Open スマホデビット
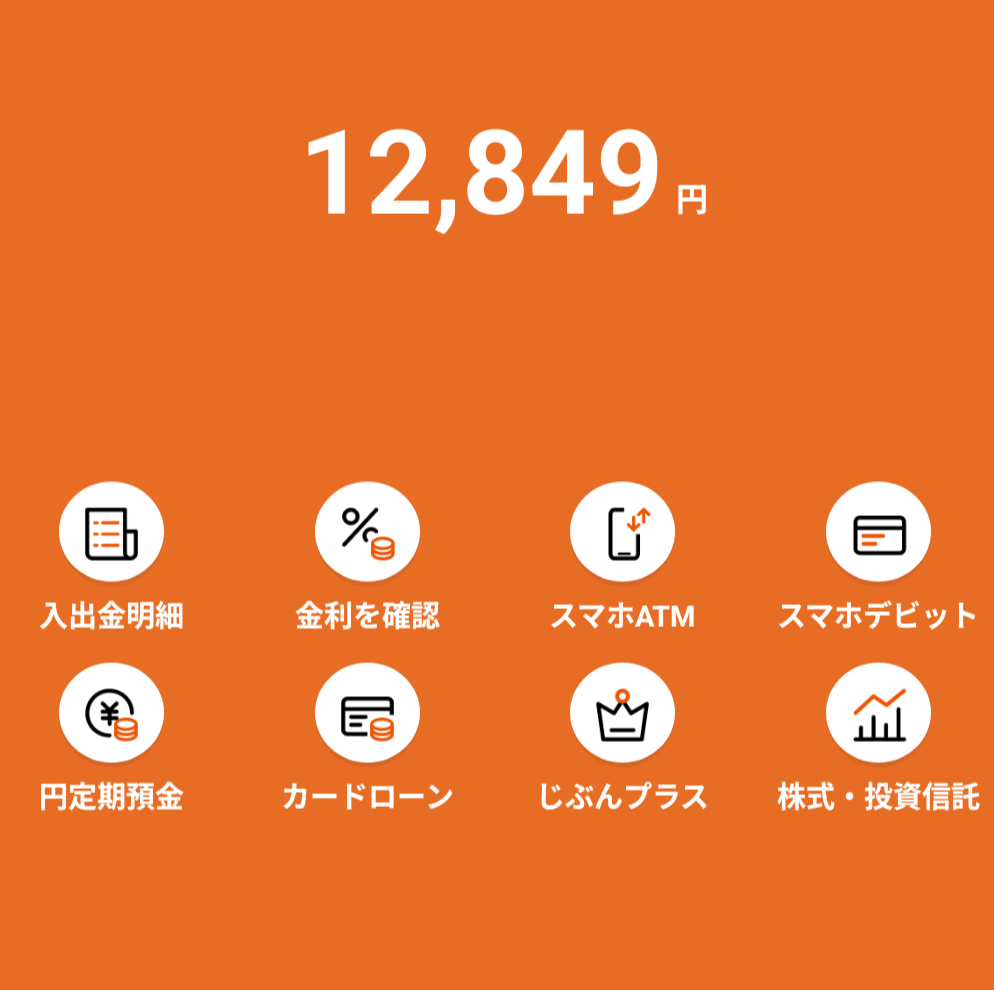This screenshot has height=990, width=994. (878, 532)
